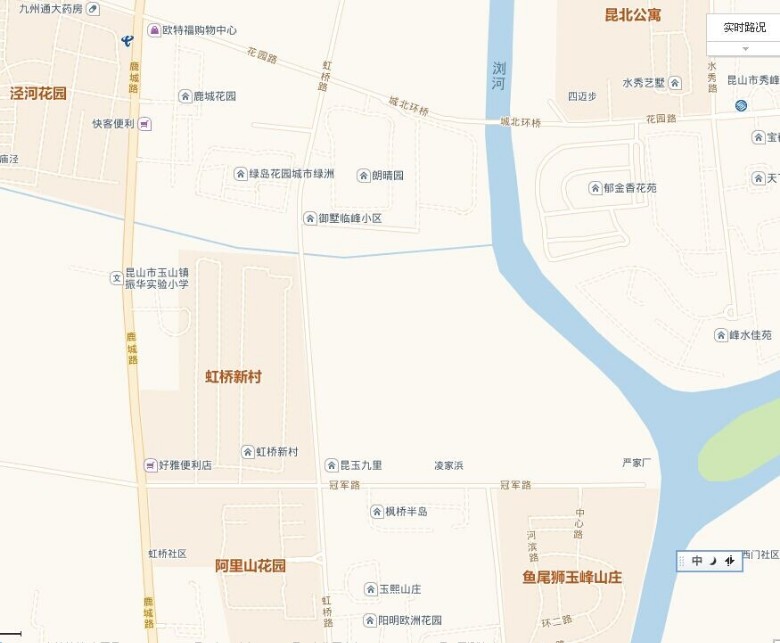Toggle the 实时路况 live traffic layer
The image size is (780, 643).
(744, 27)
